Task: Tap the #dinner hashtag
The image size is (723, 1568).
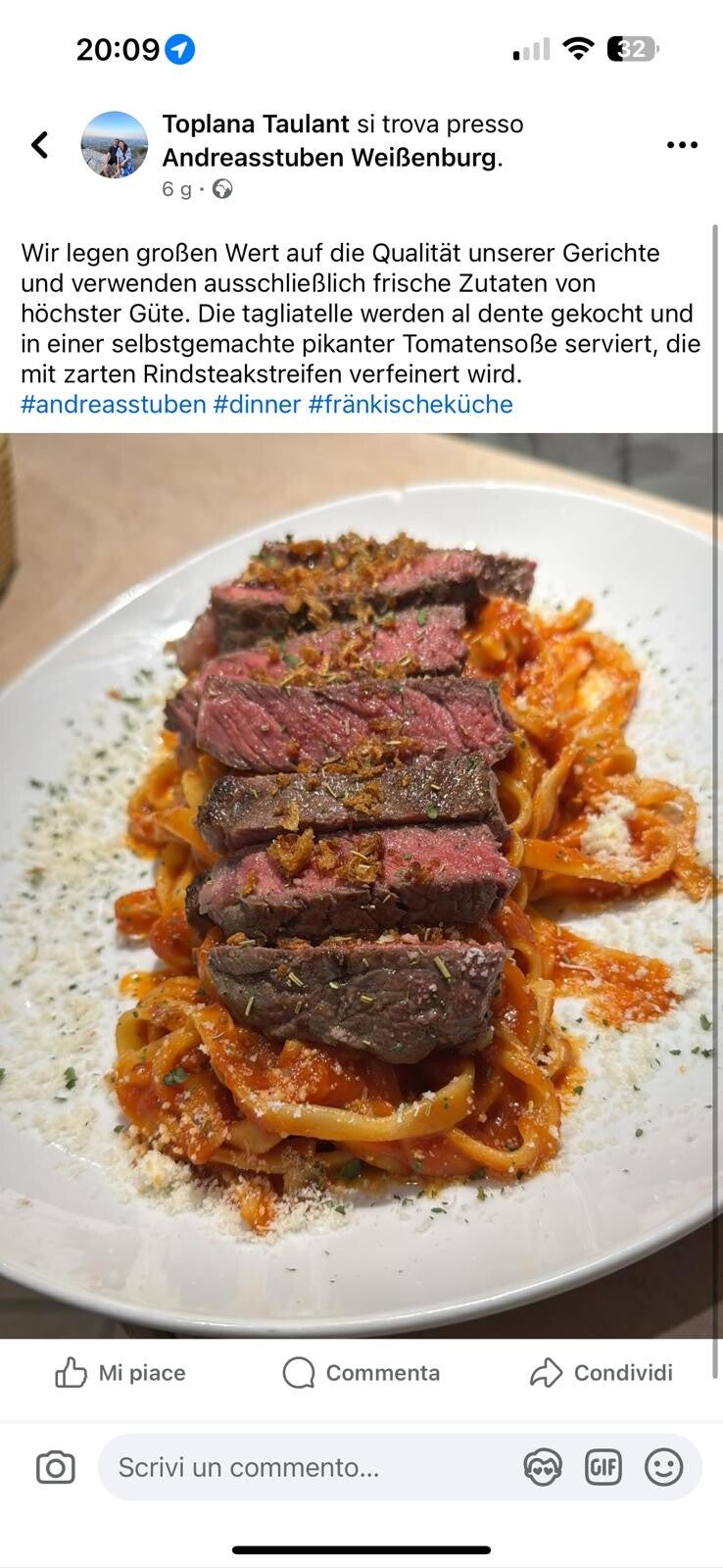Action: (257, 404)
